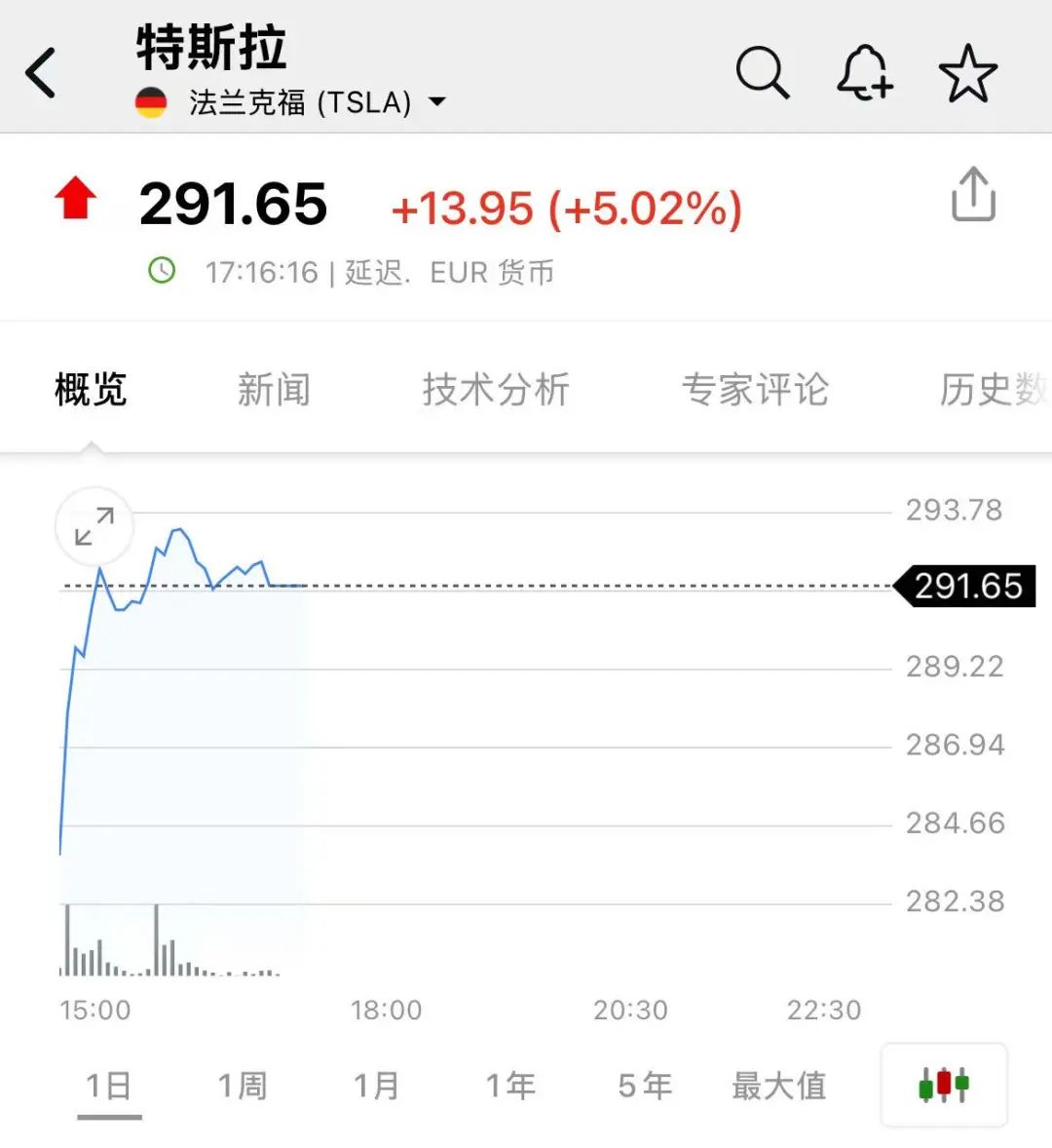
Task: Switch to candlestick chart type
Action: [x=943, y=1085]
